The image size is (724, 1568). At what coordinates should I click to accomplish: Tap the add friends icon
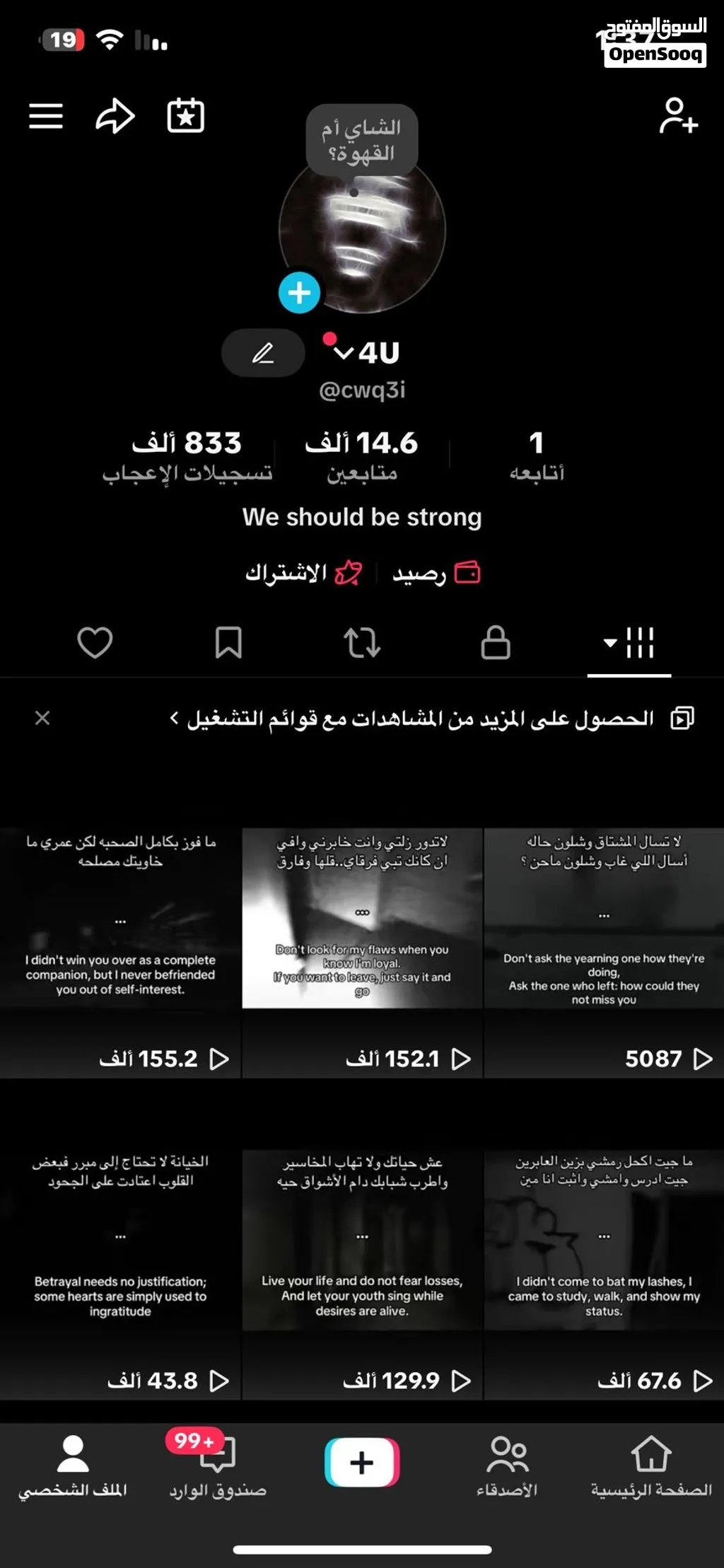pos(679,116)
